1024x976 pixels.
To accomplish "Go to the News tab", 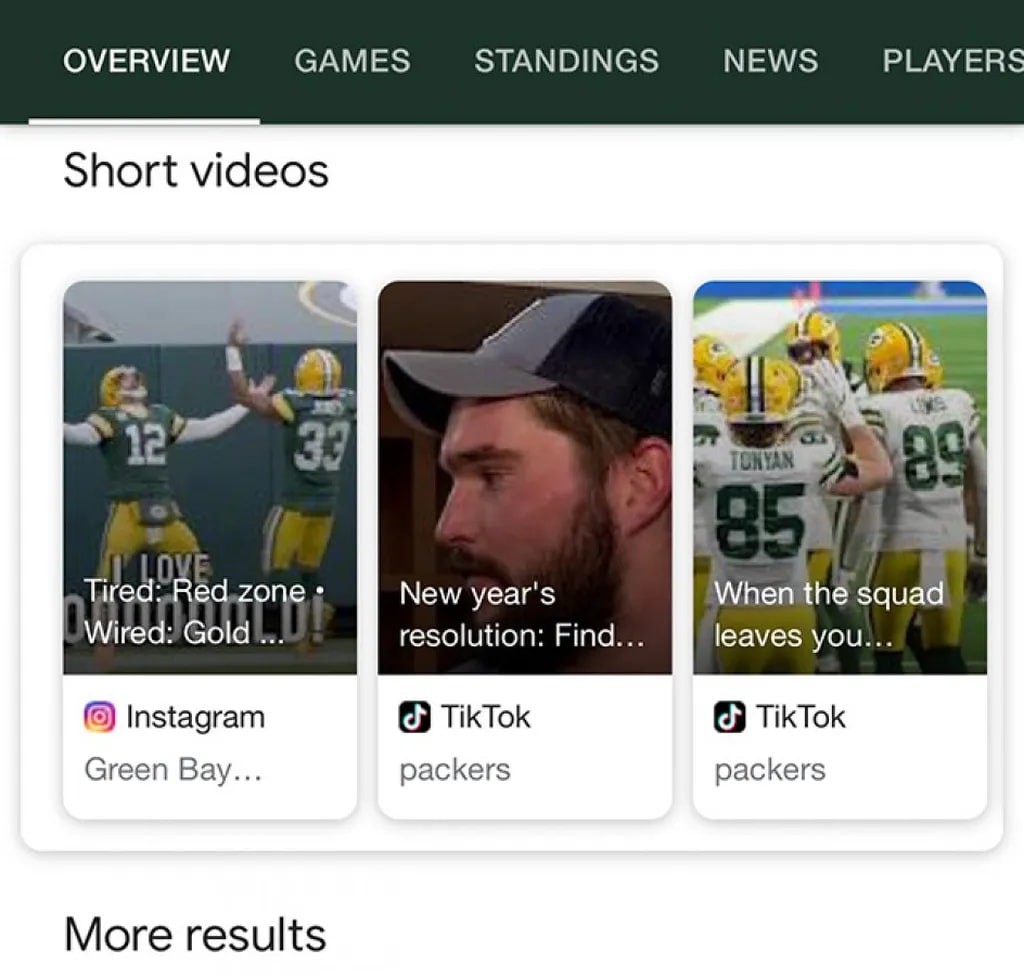I will pos(770,61).
